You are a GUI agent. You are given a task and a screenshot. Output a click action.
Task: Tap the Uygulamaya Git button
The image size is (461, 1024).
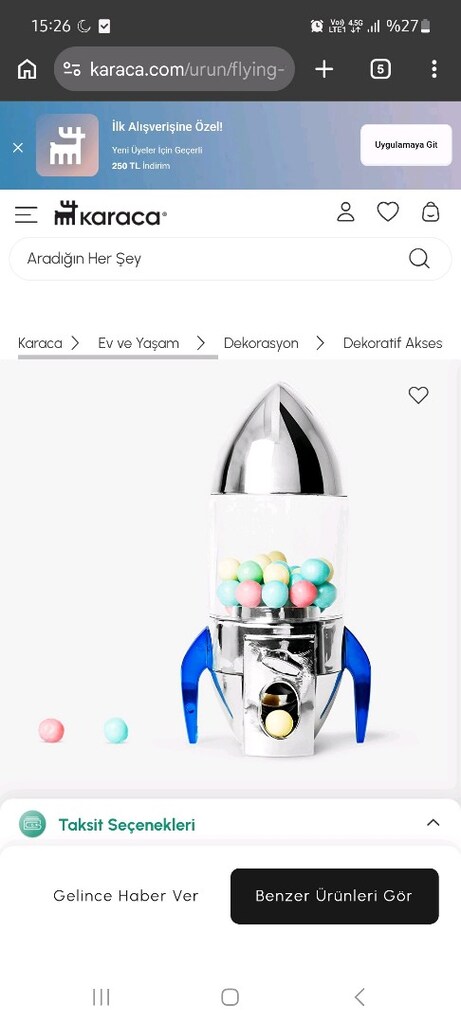pos(405,145)
